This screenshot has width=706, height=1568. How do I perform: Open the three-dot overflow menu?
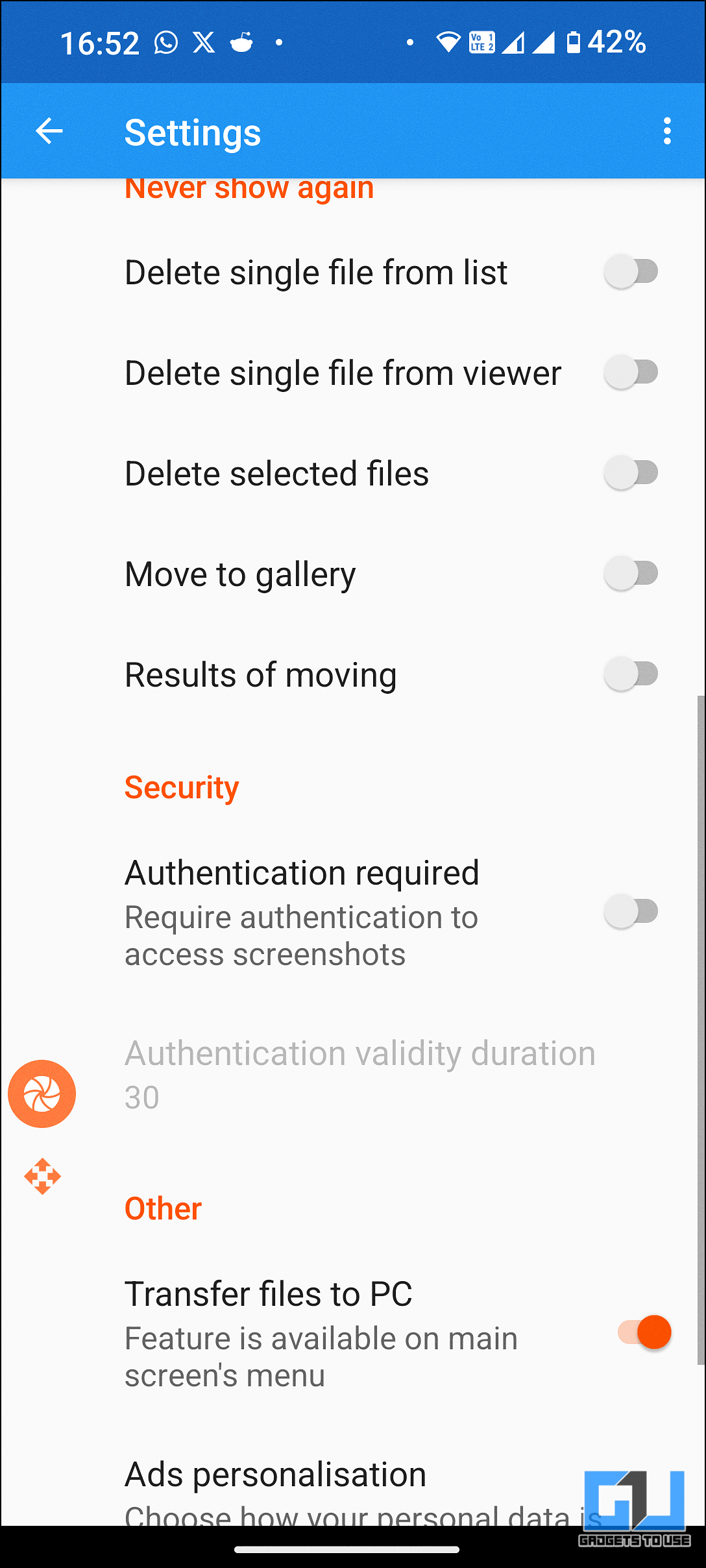[x=667, y=132]
